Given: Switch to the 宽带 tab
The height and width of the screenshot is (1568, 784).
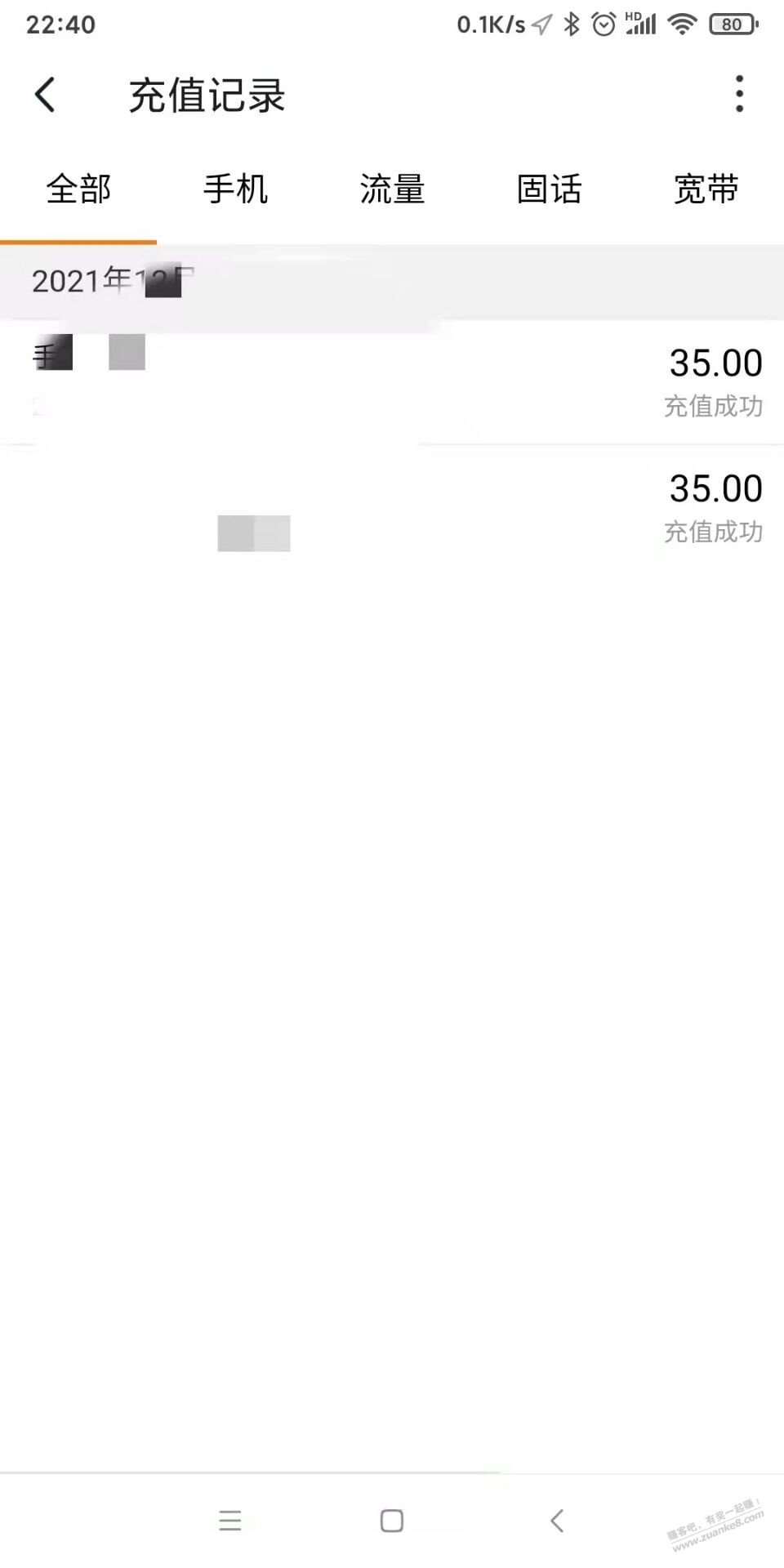Looking at the screenshot, I should (x=706, y=189).
